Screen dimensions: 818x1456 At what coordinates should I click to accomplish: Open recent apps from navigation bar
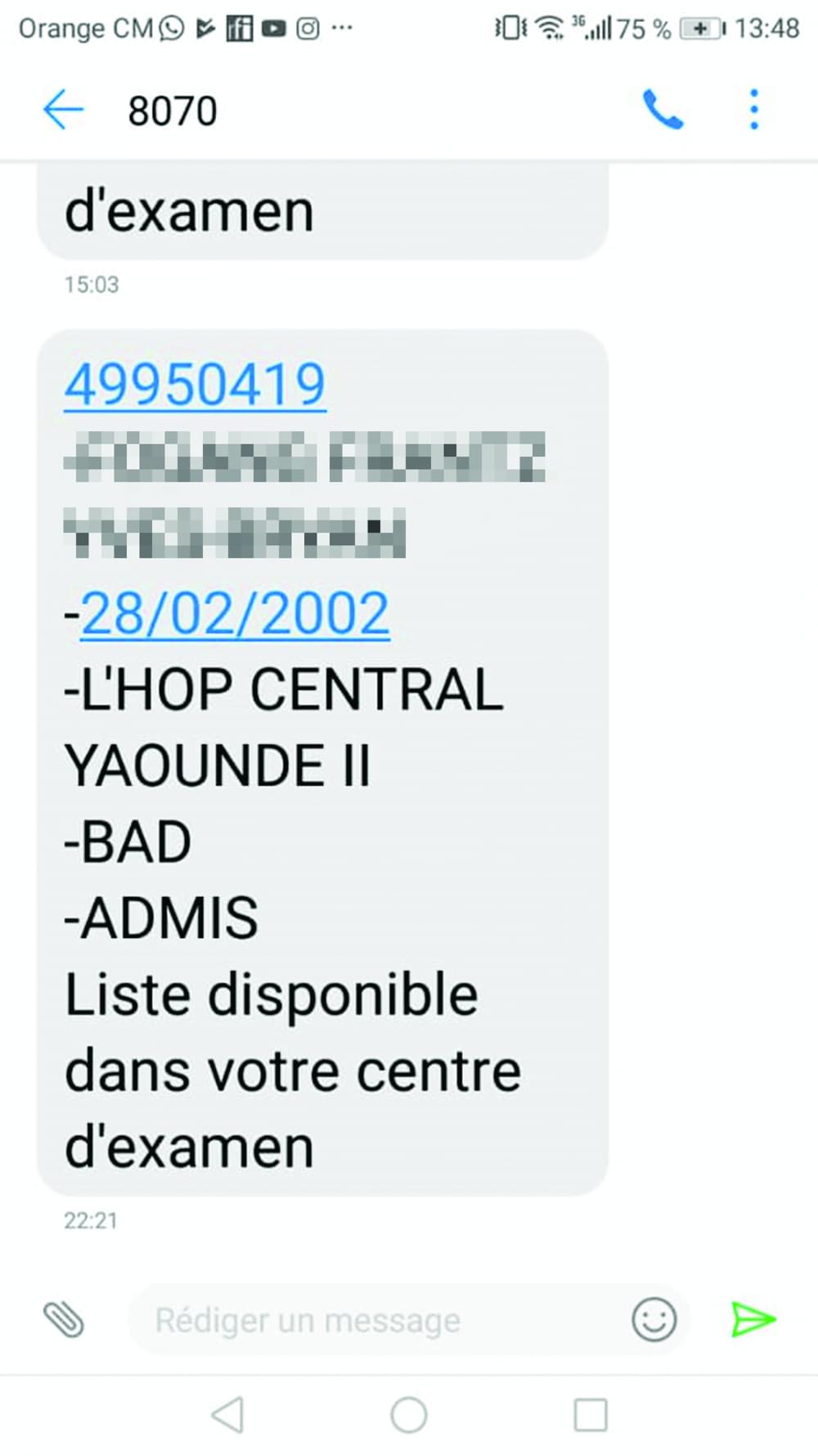(x=590, y=1414)
